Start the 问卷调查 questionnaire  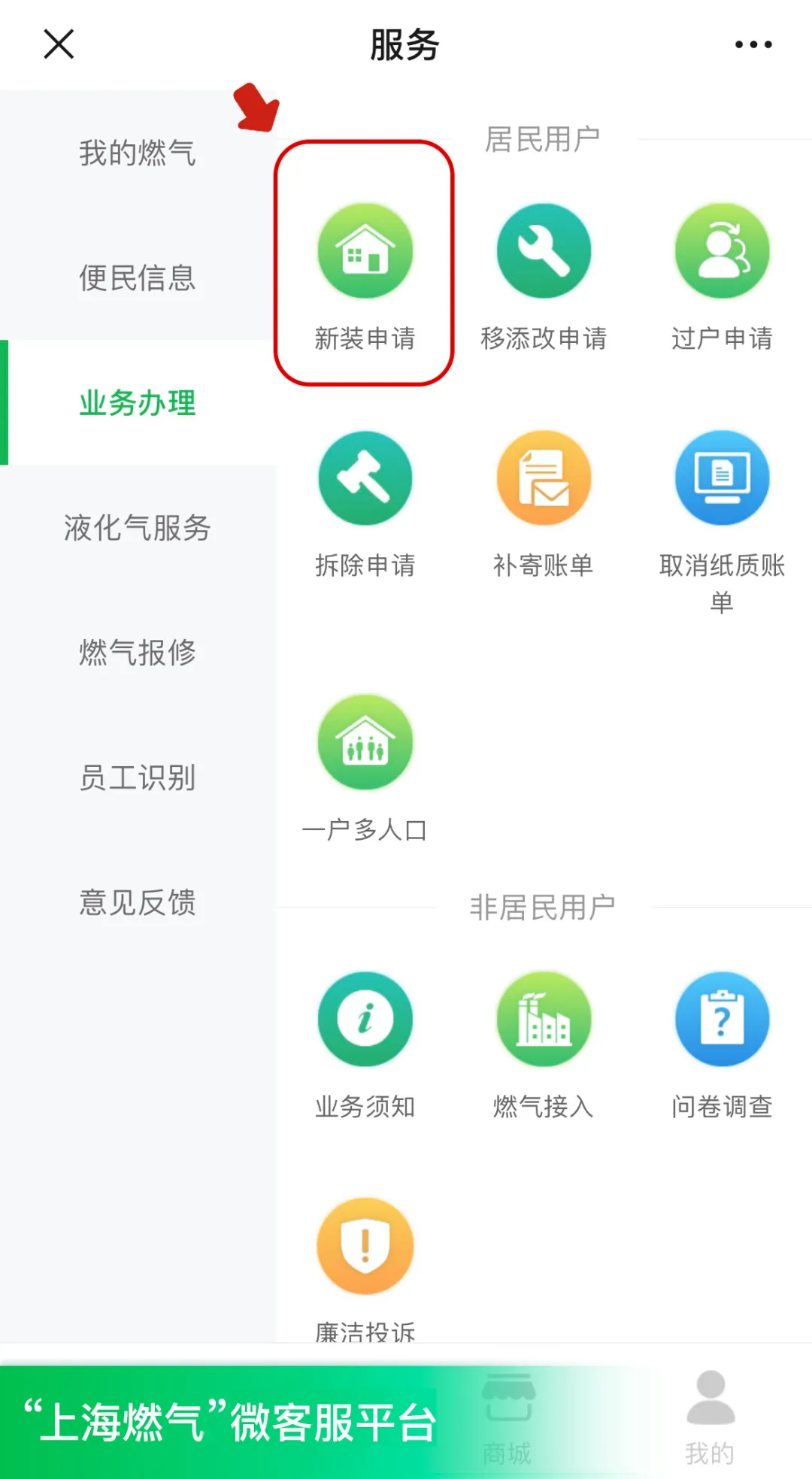coord(720,1019)
